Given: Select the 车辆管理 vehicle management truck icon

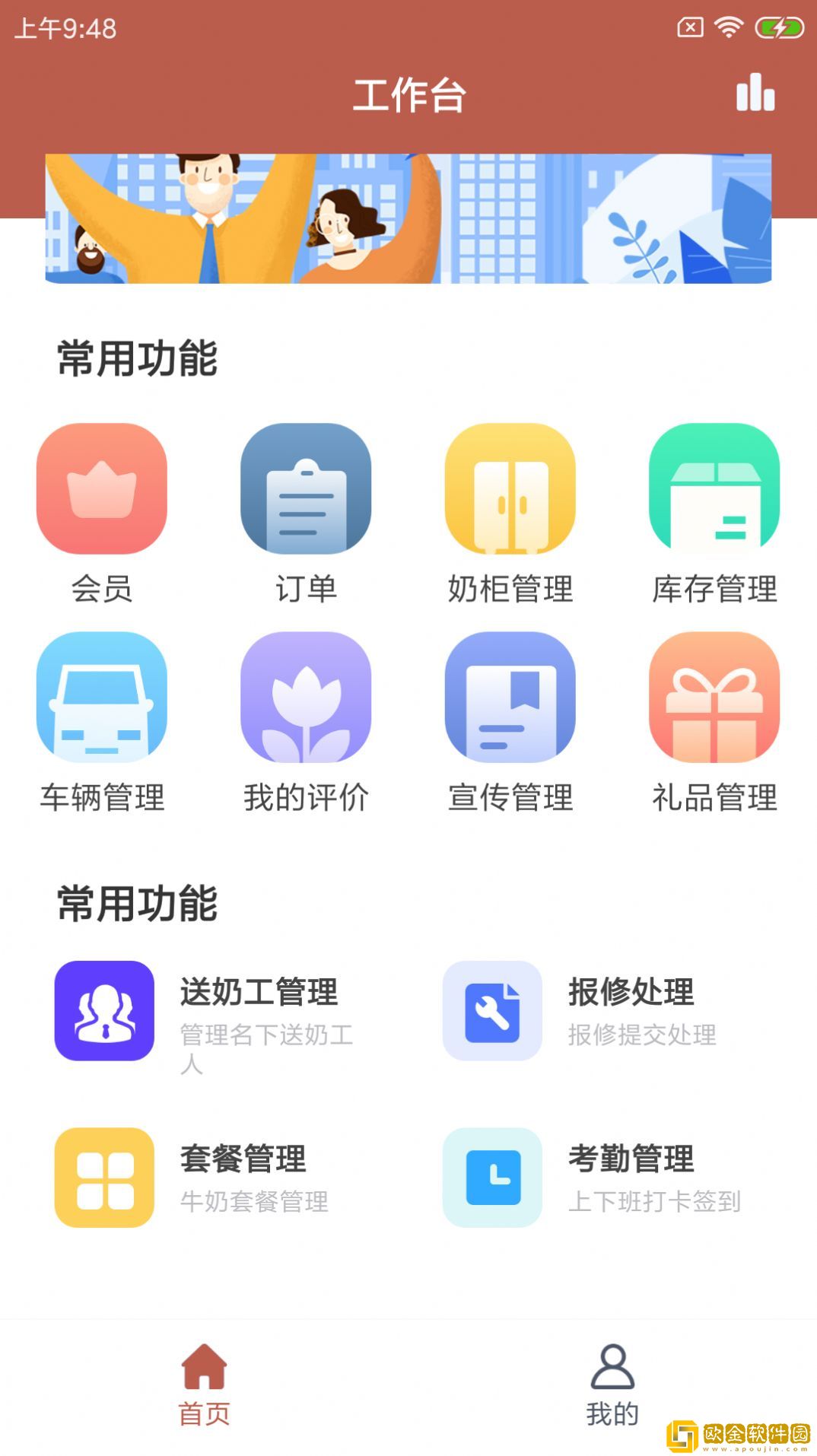Looking at the screenshot, I should point(103,700).
